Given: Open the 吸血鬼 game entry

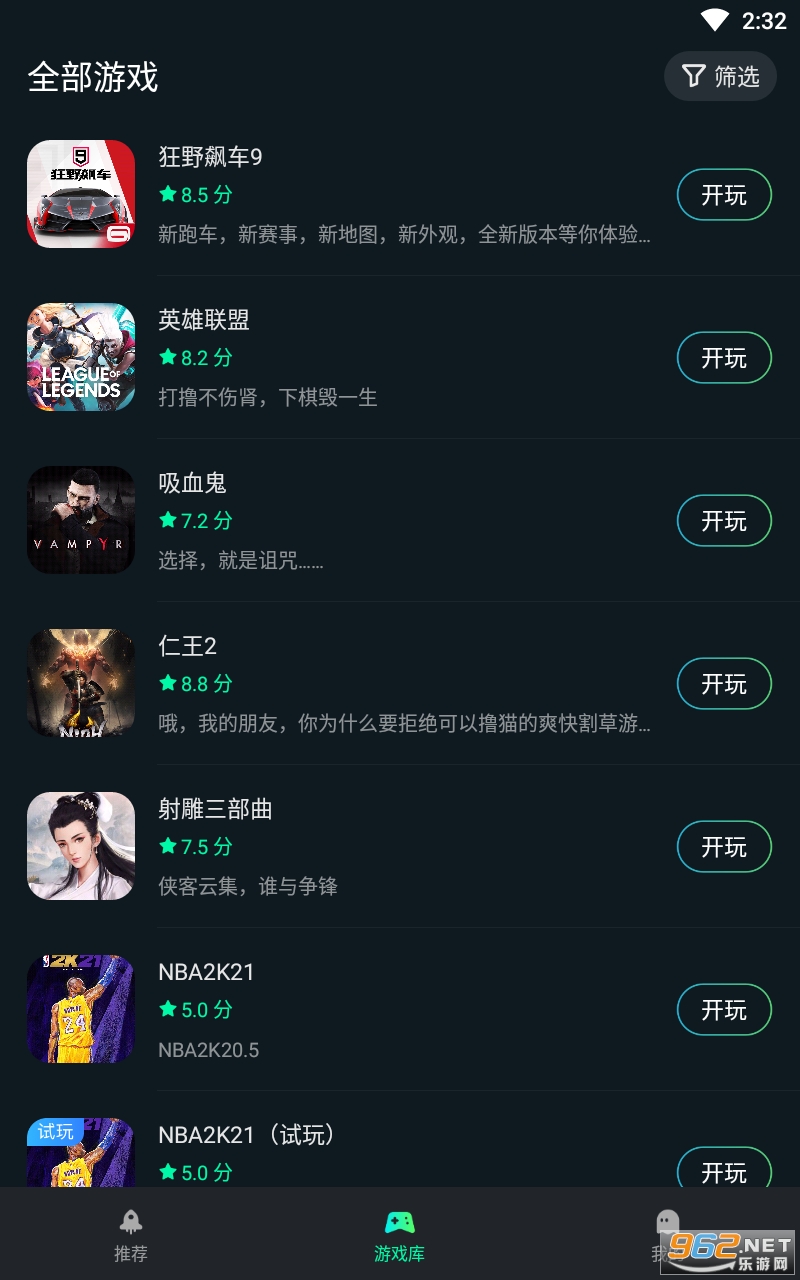Looking at the screenshot, I should click(x=400, y=521).
